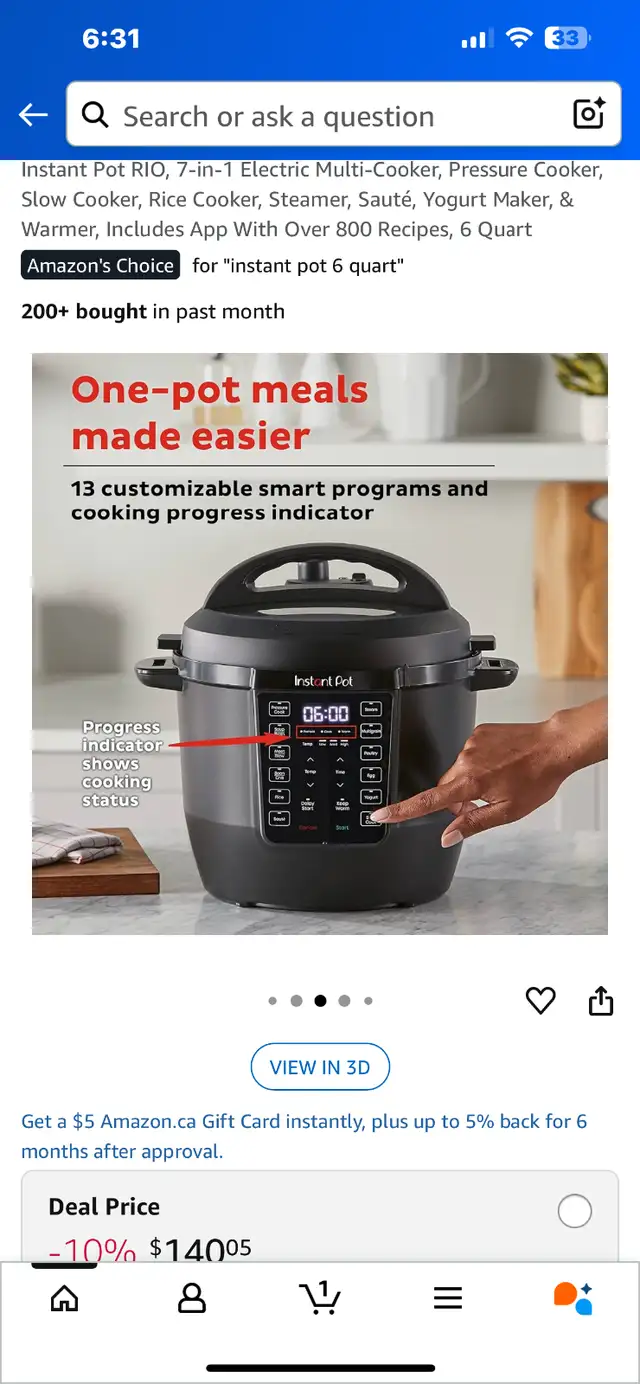Open the $5 Amazon.ca Gift Card offer
Viewport: 640px width, 1384px height.
(304, 1136)
